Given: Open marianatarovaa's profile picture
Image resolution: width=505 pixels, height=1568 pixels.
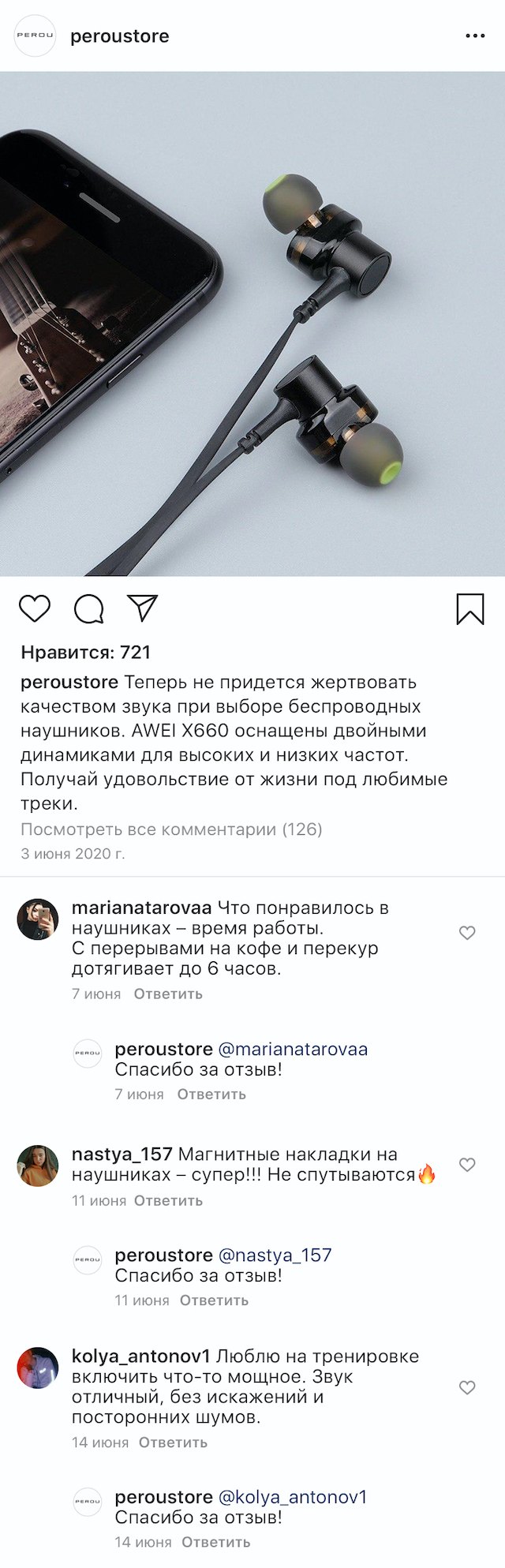Looking at the screenshot, I should tap(38, 919).
